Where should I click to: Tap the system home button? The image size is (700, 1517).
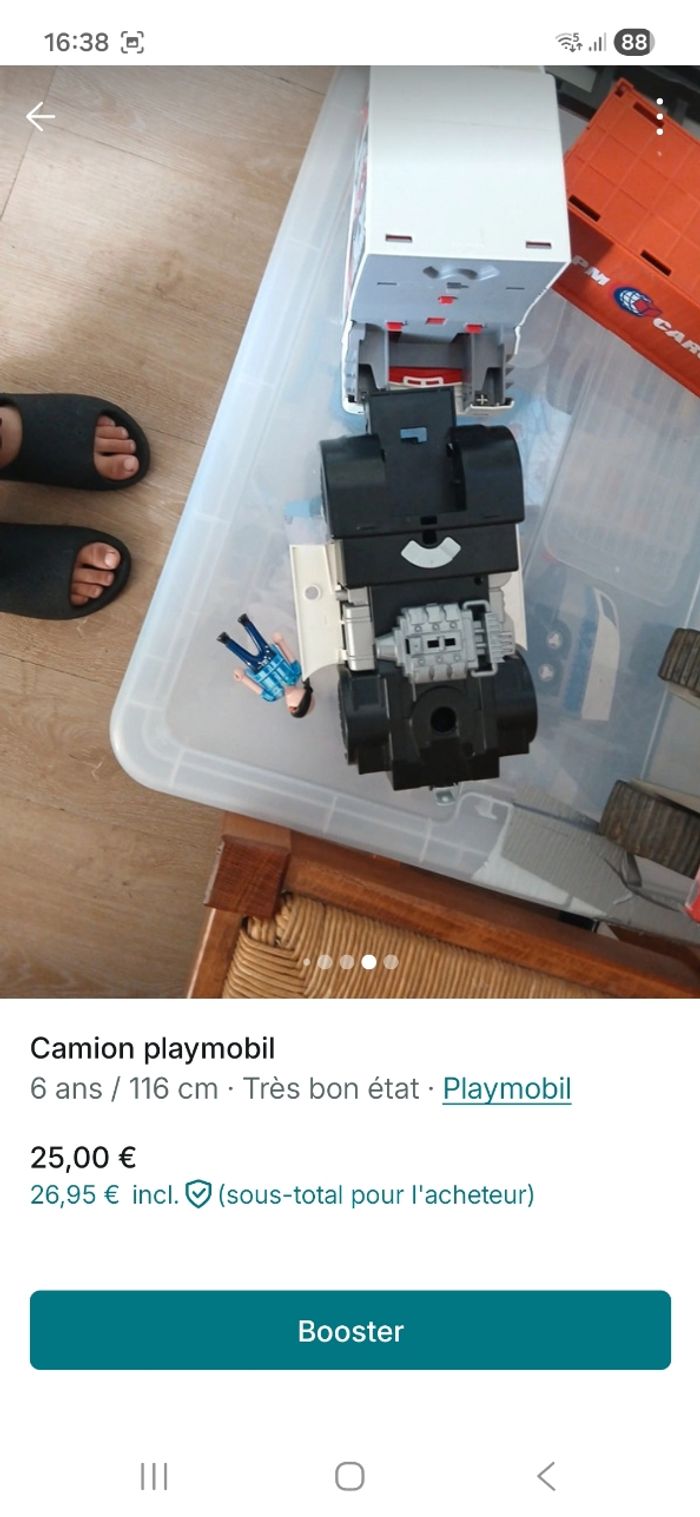[x=349, y=1476]
